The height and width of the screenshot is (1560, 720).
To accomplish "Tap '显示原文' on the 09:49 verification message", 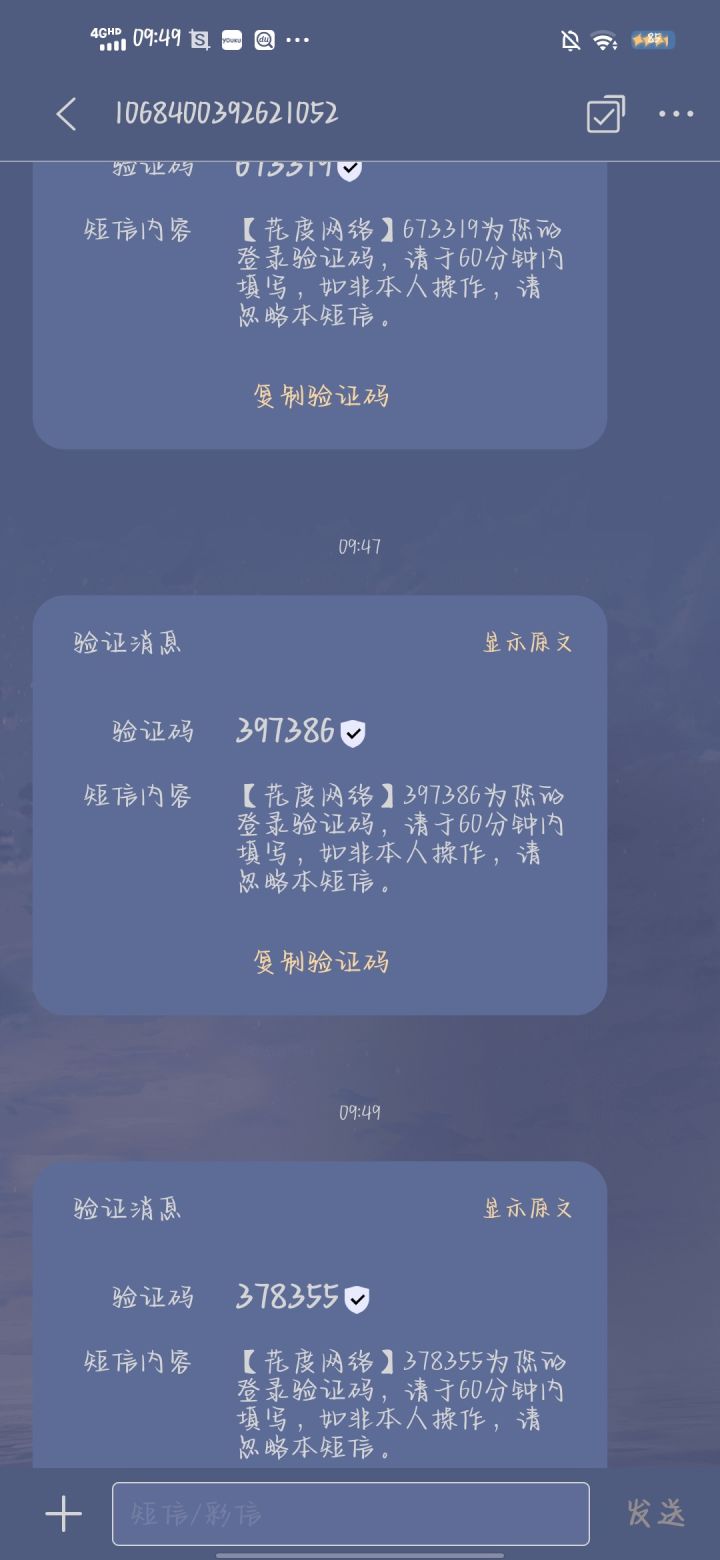I will pos(529,1208).
